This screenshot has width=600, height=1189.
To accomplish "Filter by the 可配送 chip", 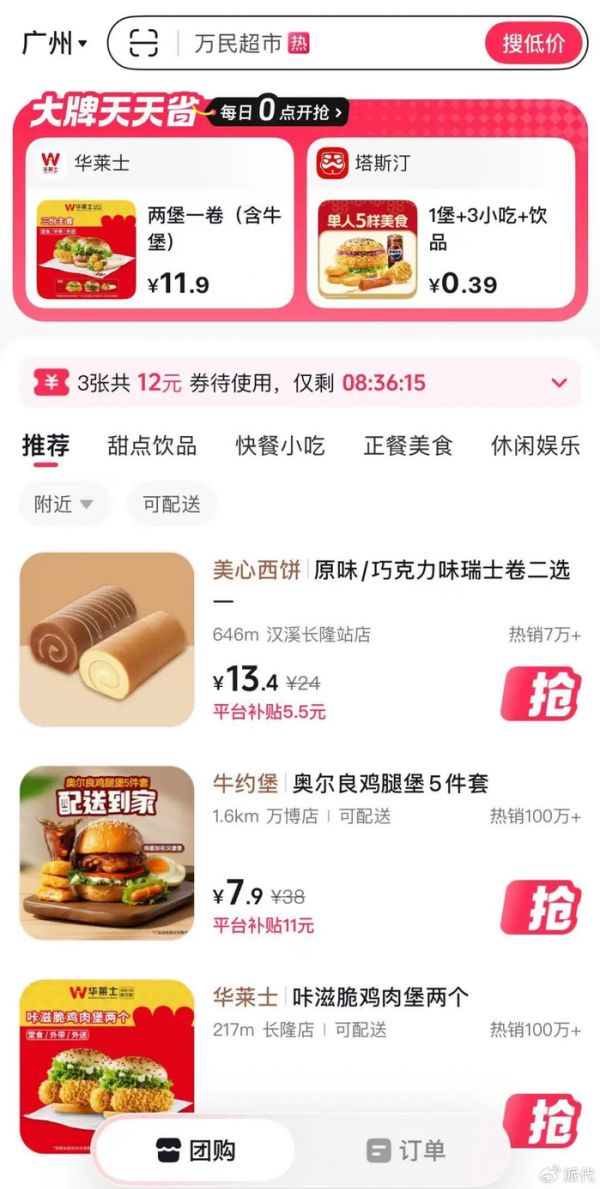I will [x=172, y=504].
